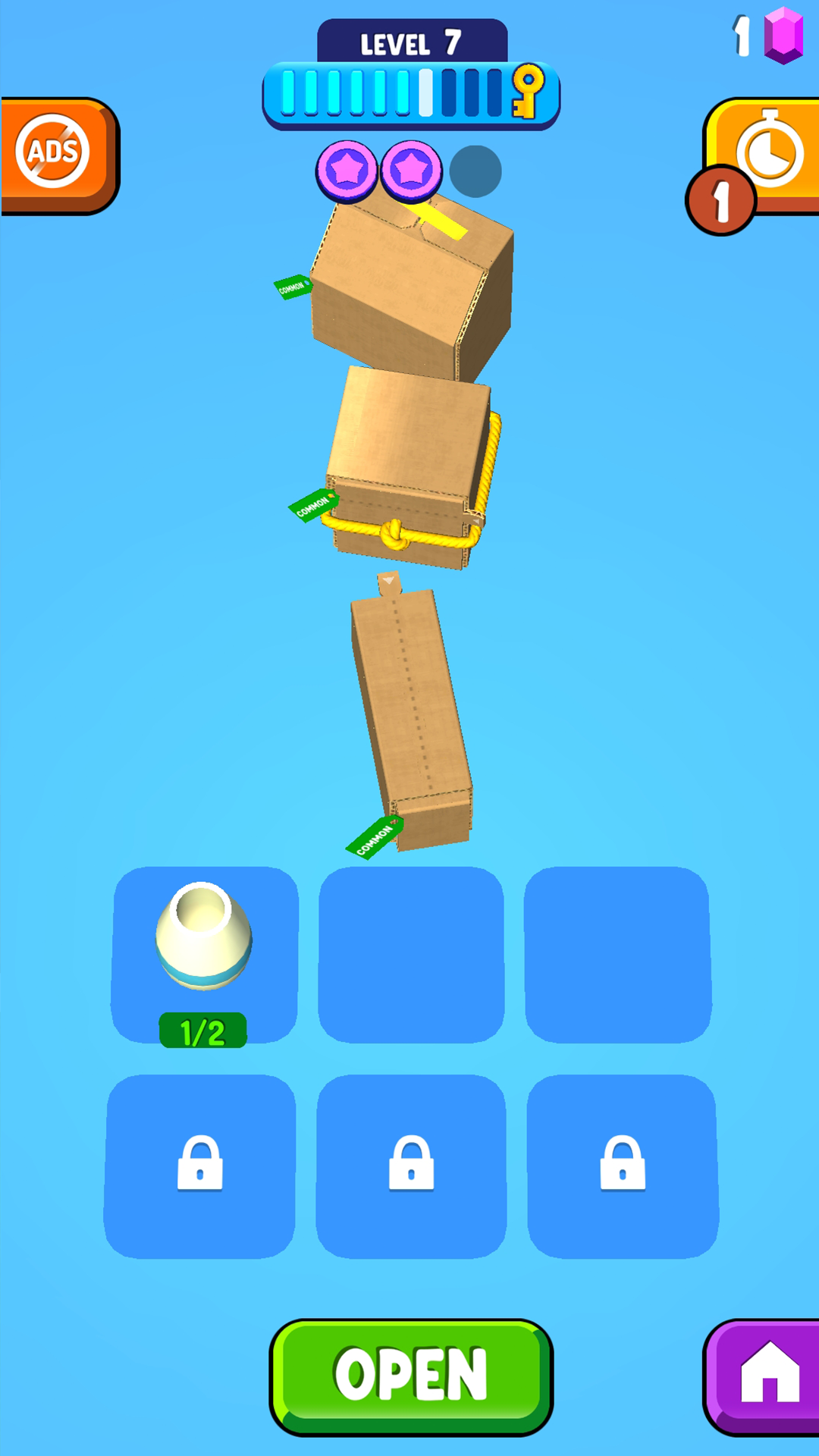The image size is (819, 1456).
Task: Select the vase item slot 1/2
Action: pos(203,953)
